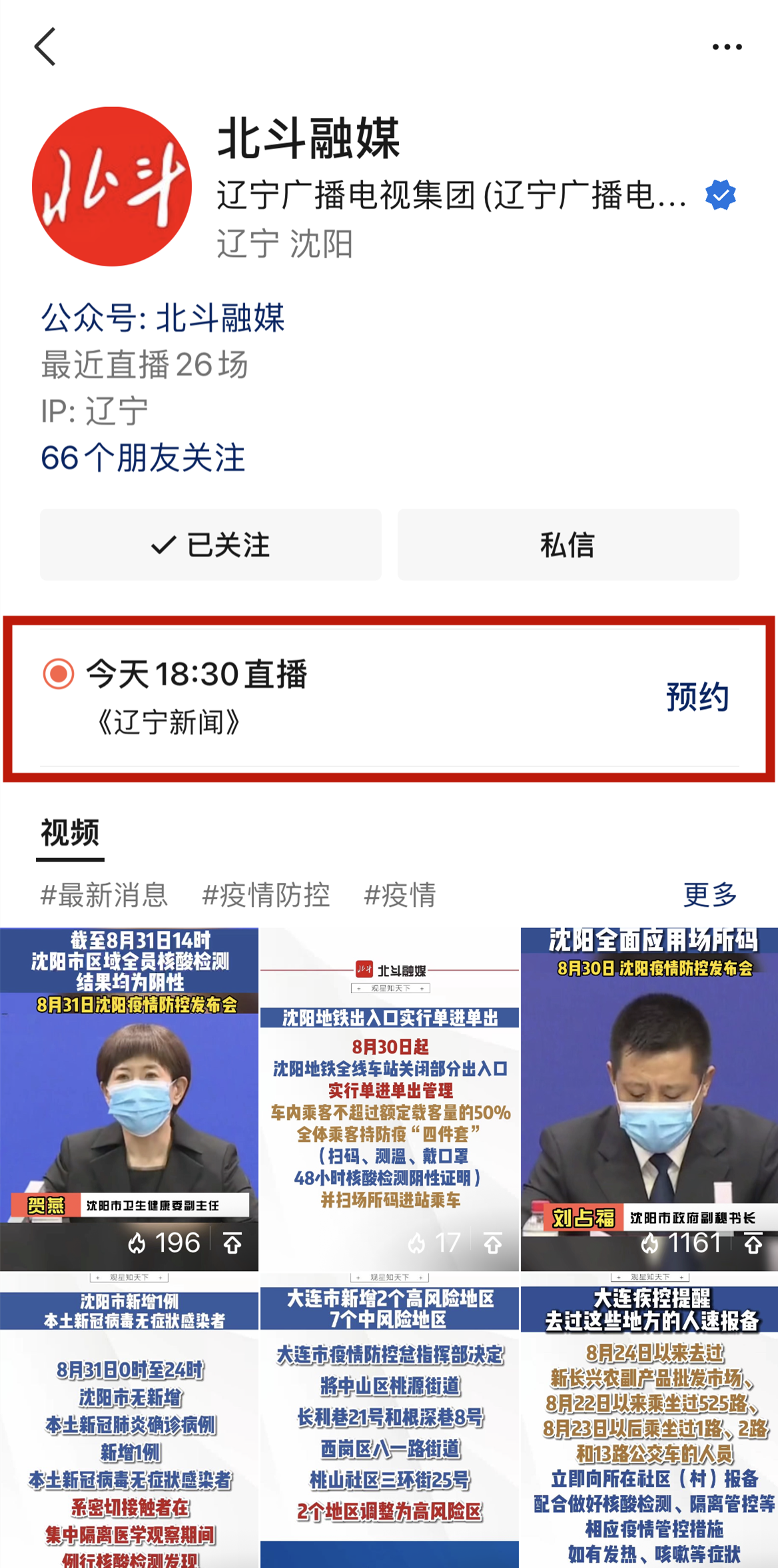The height and width of the screenshot is (1568, 778).
Task: Filter videos by #最新消息
Action: pyautogui.click(x=105, y=894)
